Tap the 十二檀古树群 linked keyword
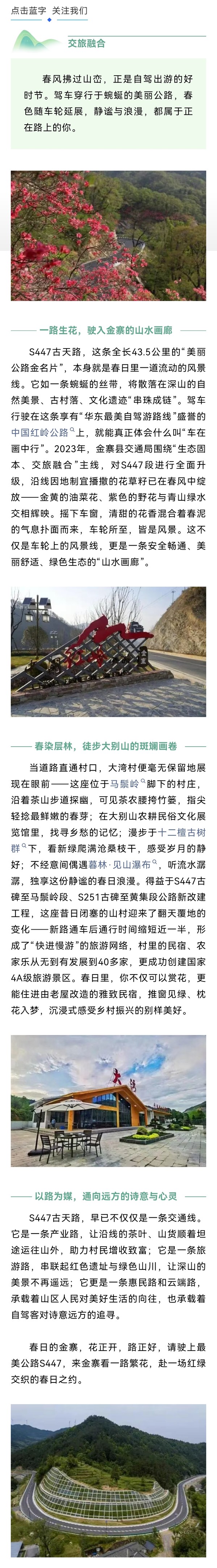The width and height of the screenshot is (217, 1568). click(x=181, y=832)
